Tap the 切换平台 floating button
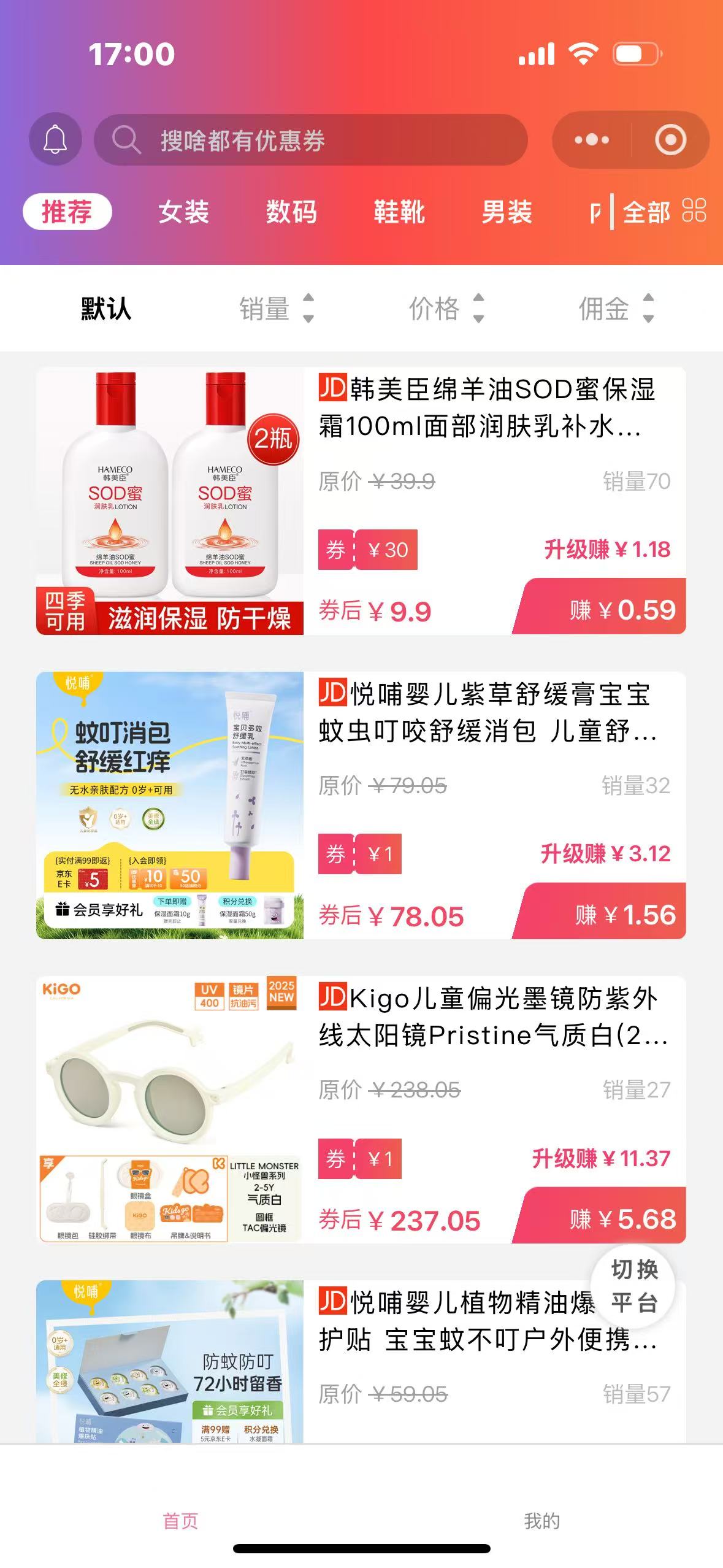 (633, 1286)
